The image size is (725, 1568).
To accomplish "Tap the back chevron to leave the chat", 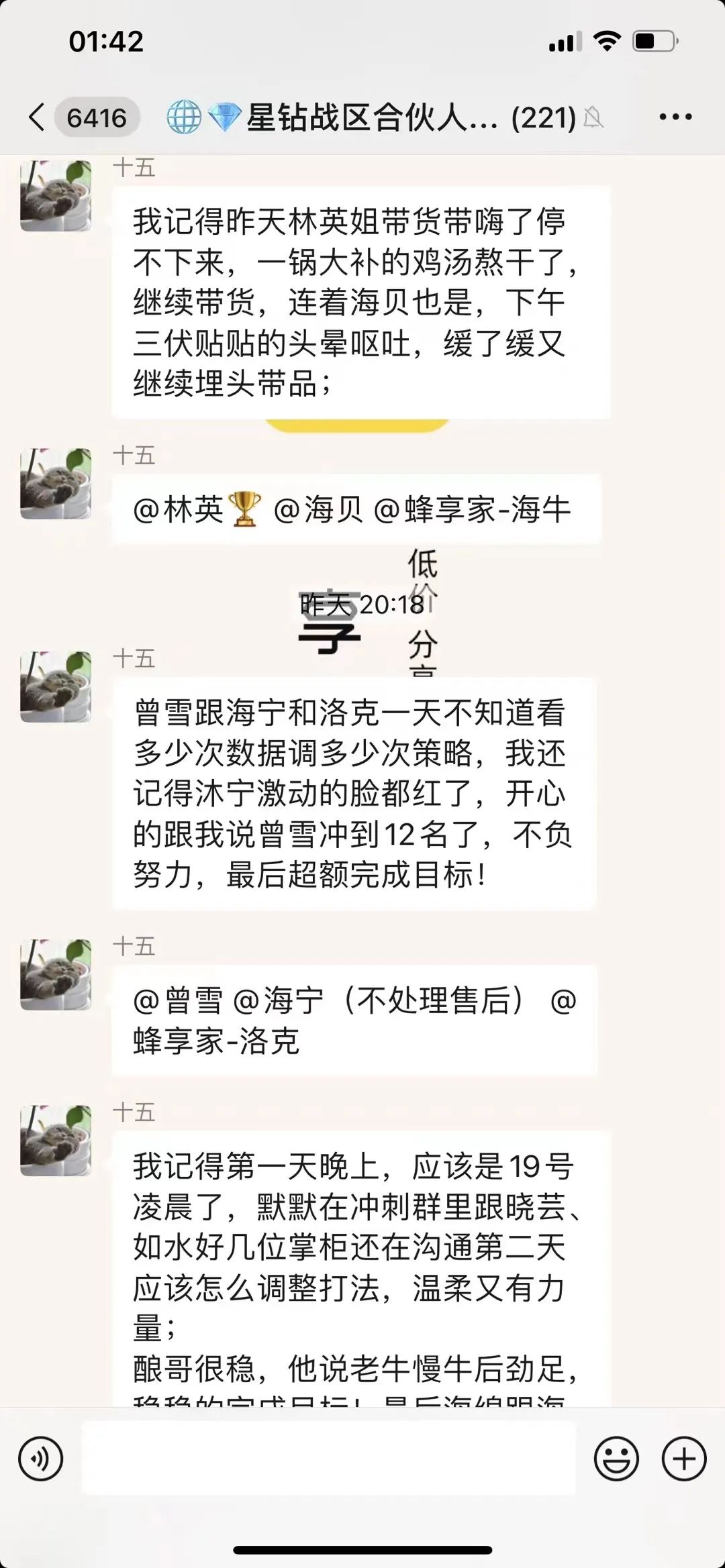I will click(x=35, y=115).
